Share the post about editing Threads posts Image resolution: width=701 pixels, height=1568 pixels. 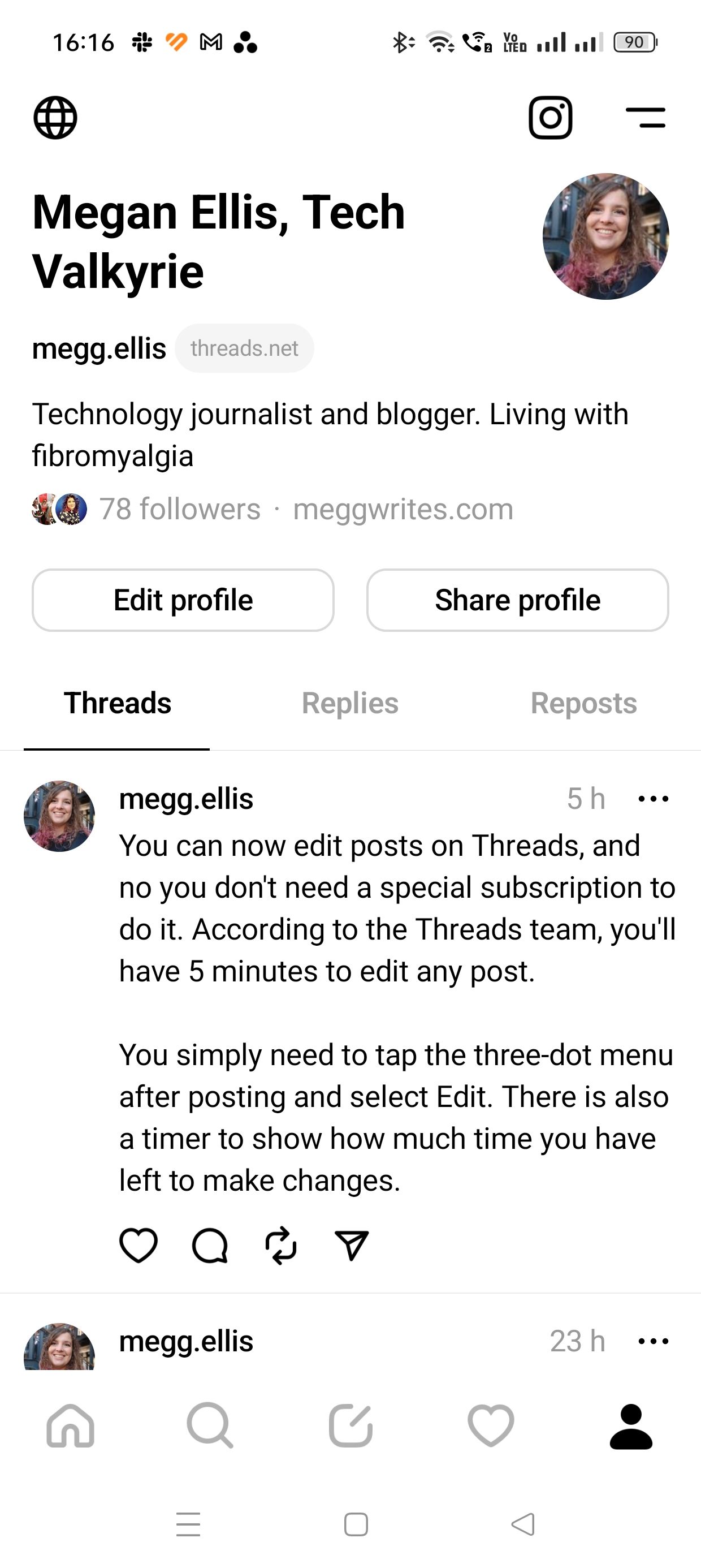click(x=352, y=1246)
